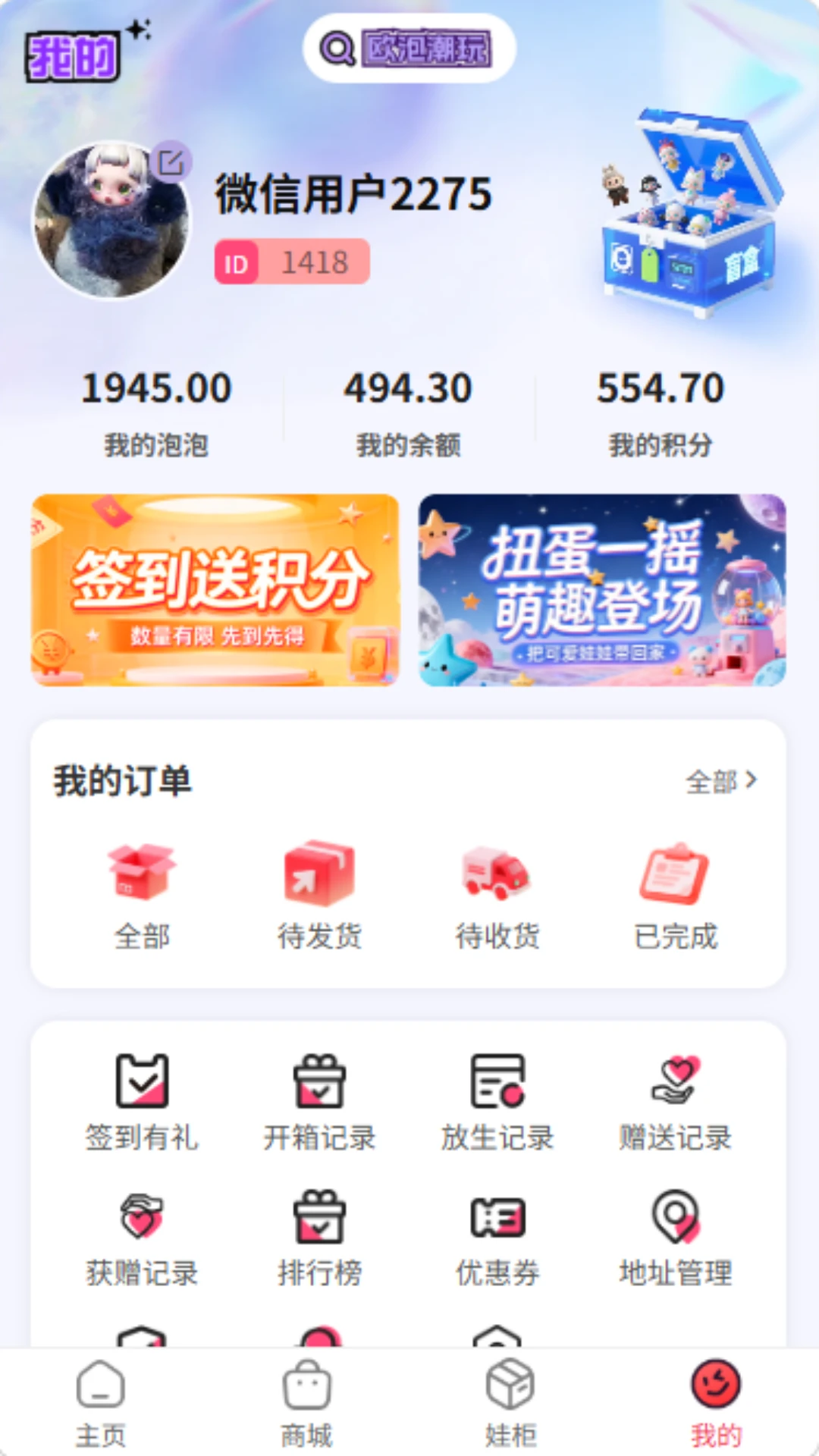
Task: View 待发货 orders
Action: click(x=319, y=895)
